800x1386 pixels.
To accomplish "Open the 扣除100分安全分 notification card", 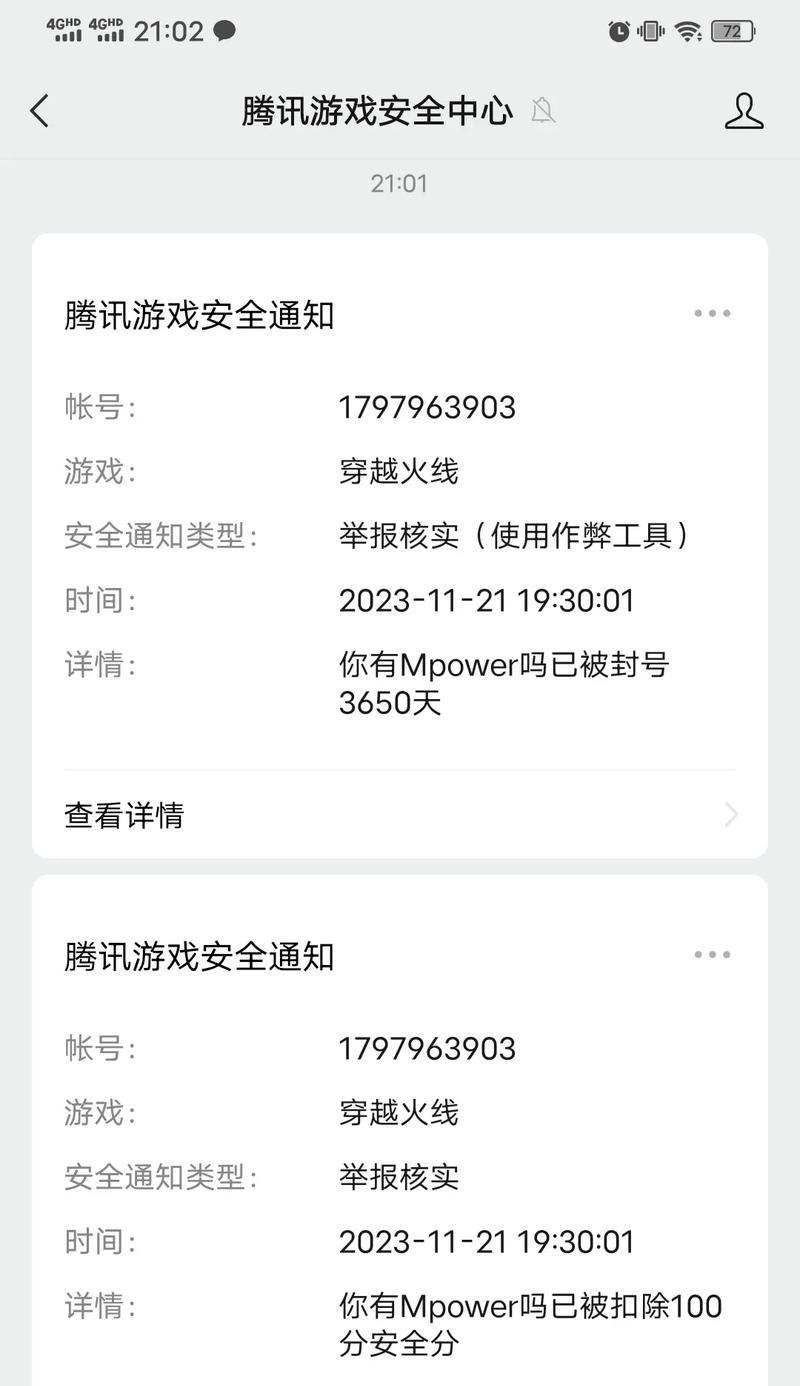I will (x=400, y=1131).
